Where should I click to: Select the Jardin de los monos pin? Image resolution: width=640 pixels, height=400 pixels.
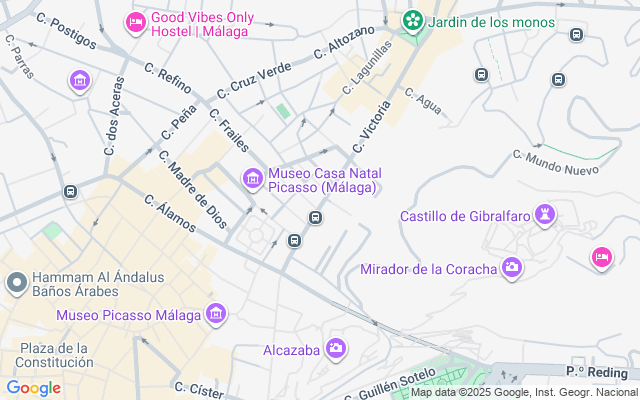click(x=413, y=21)
